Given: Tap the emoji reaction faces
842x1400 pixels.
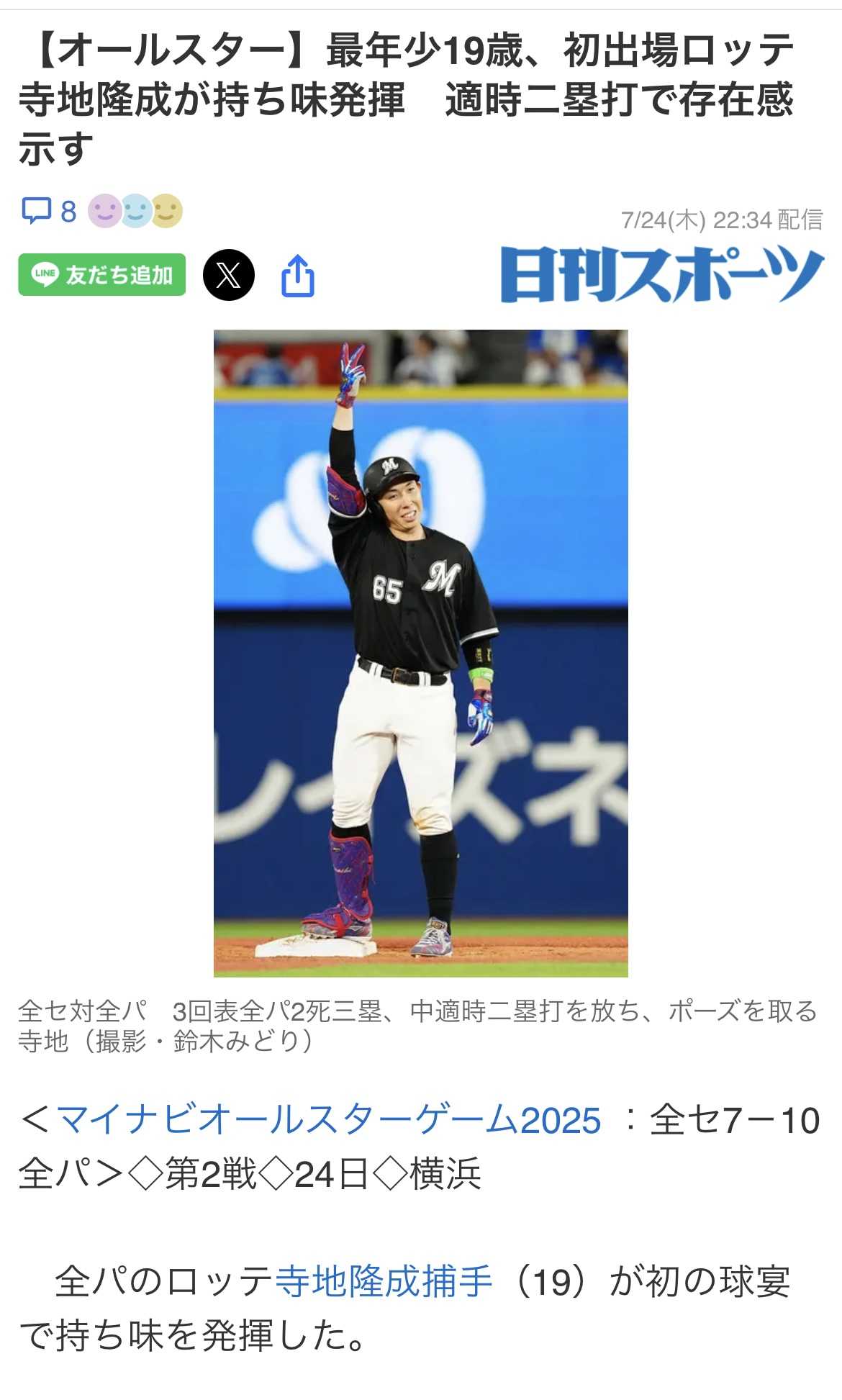Looking at the screenshot, I should pyautogui.click(x=135, y=212).
